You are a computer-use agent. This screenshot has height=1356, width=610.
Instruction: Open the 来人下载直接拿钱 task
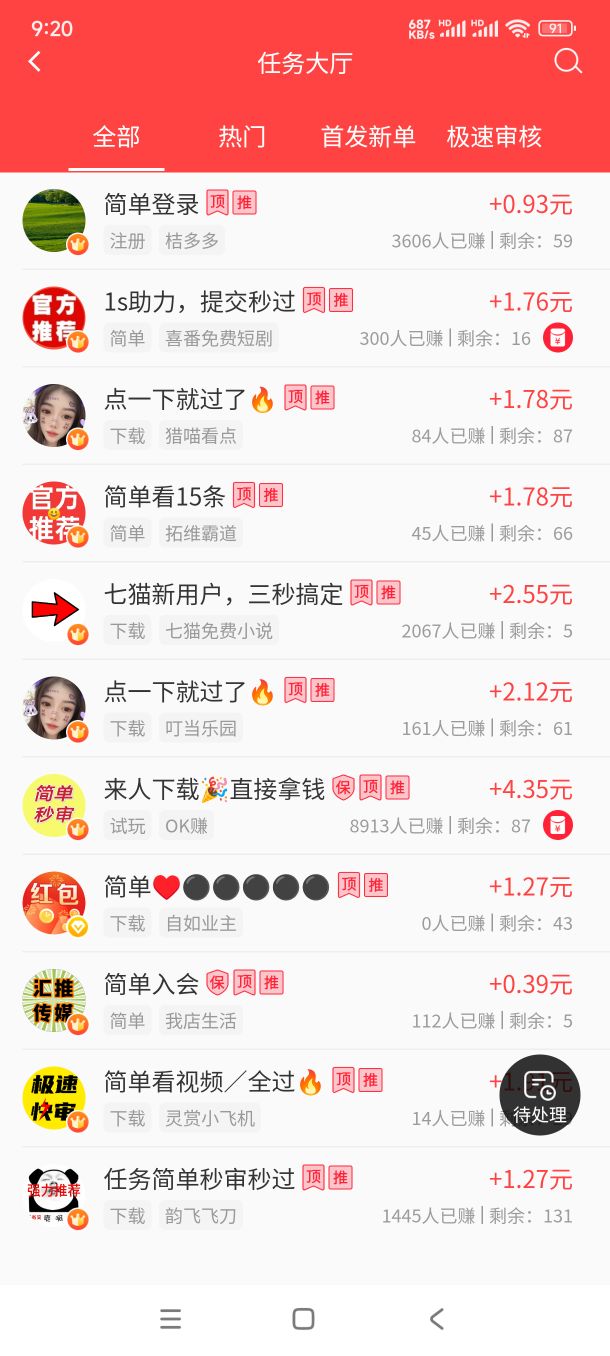click(305, 806)
